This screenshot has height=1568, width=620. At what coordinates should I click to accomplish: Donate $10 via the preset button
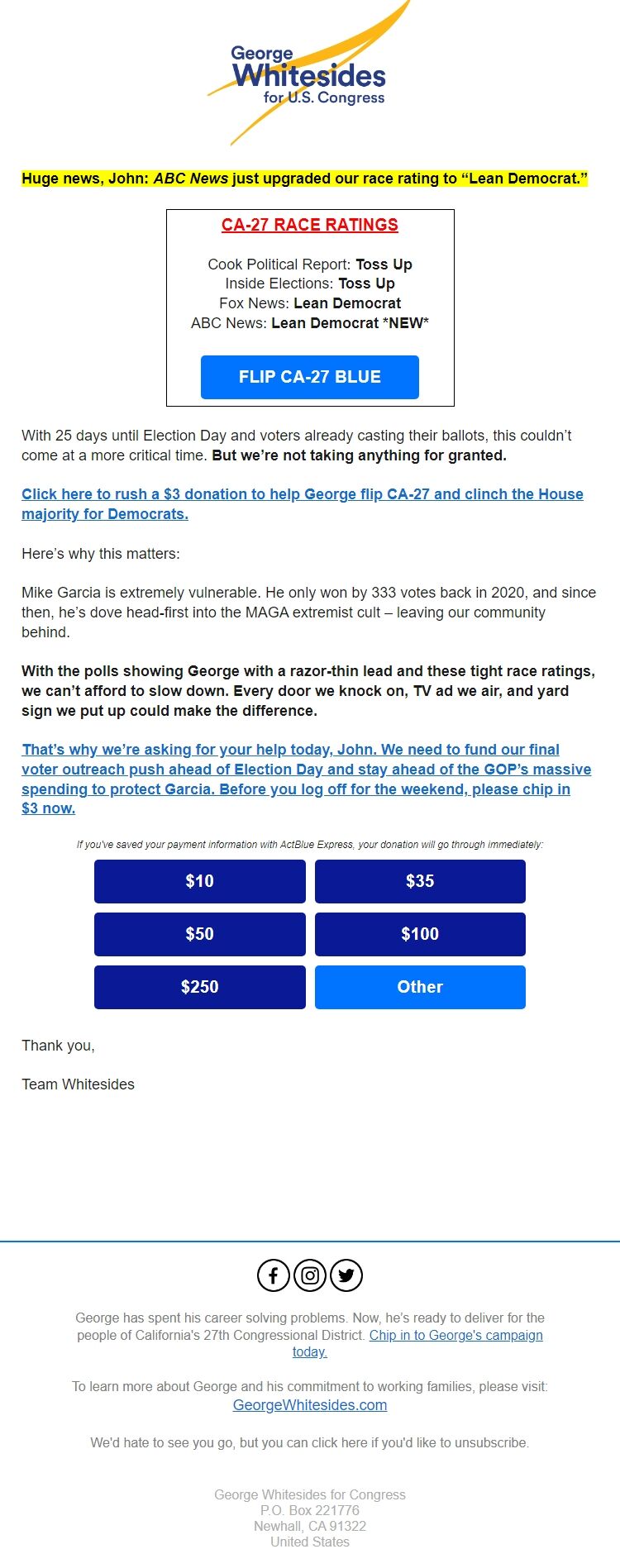point(200,881)
